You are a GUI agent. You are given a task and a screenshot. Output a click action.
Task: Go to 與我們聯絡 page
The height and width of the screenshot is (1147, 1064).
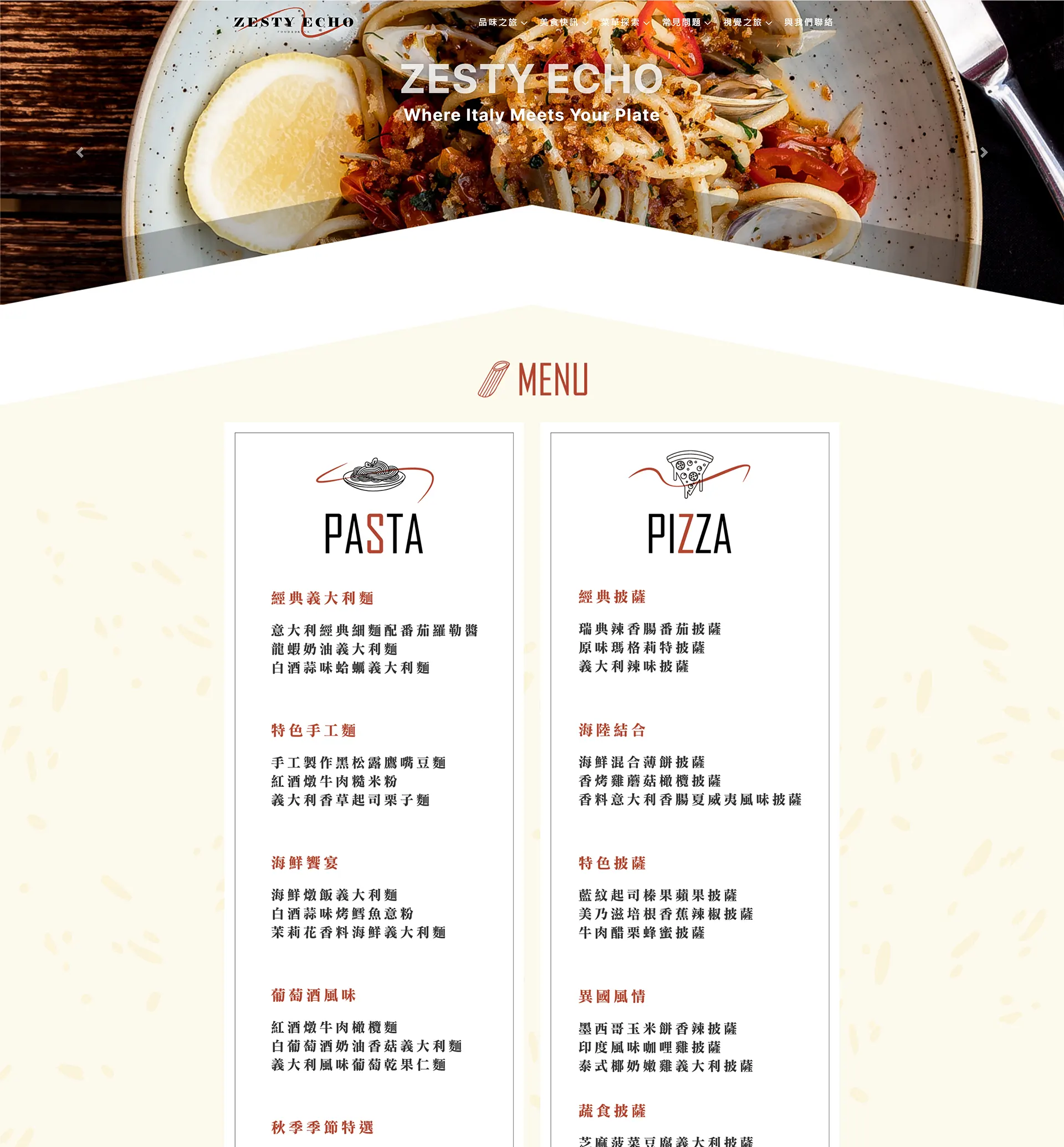coord(808,23)
